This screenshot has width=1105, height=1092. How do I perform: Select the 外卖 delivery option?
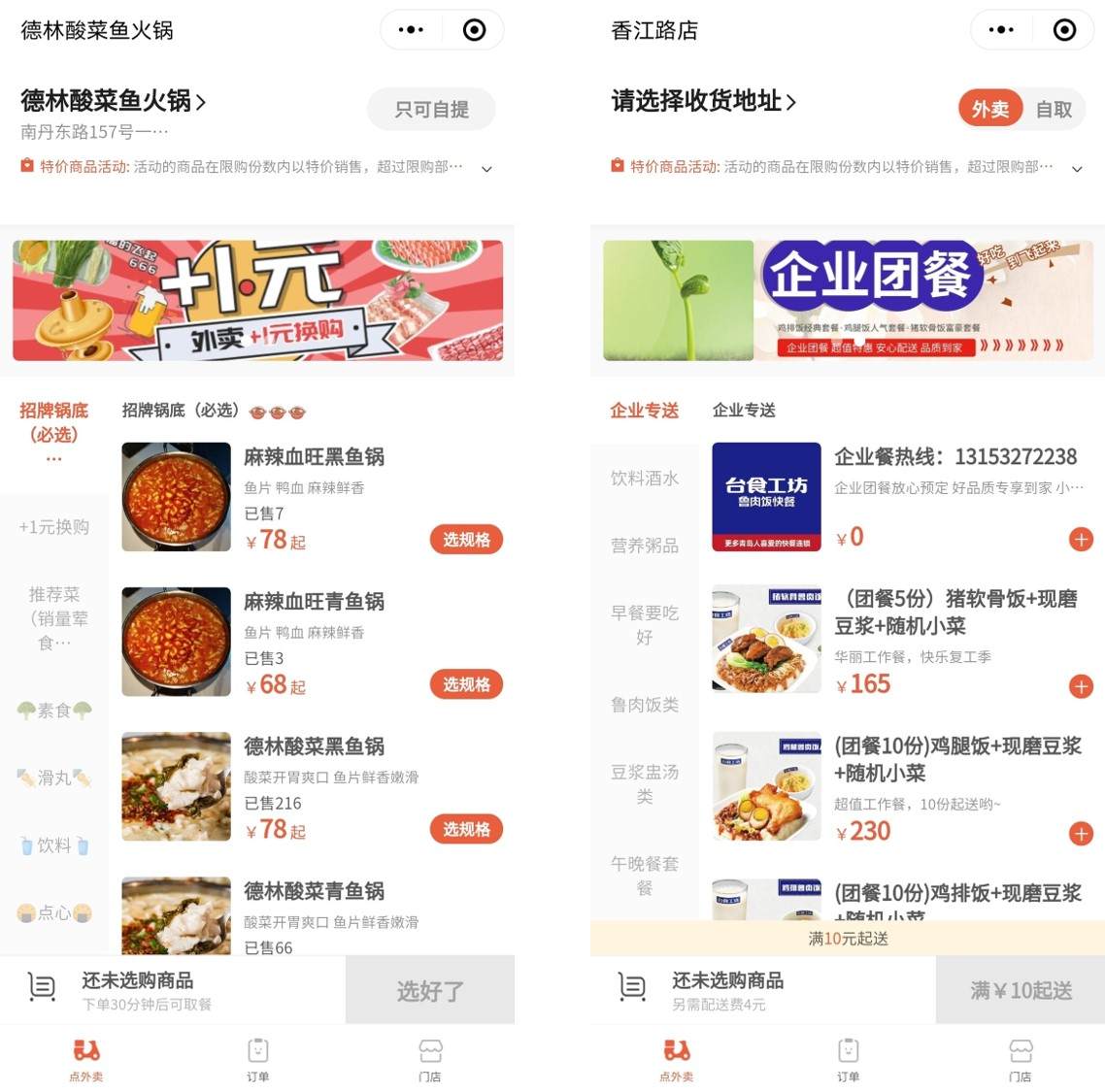coord(989,110)
